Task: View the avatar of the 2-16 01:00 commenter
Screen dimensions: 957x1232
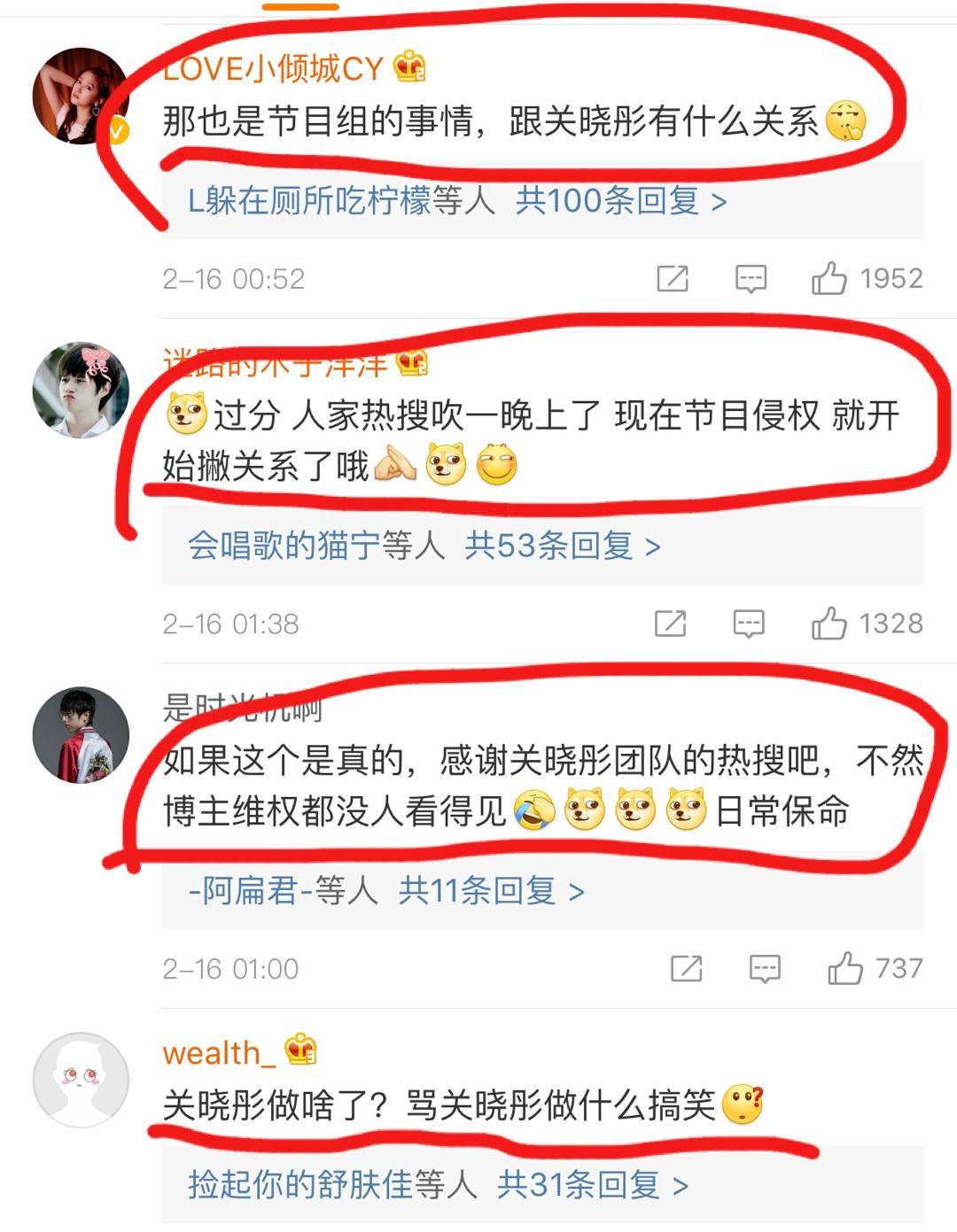Action: point(81,734)
